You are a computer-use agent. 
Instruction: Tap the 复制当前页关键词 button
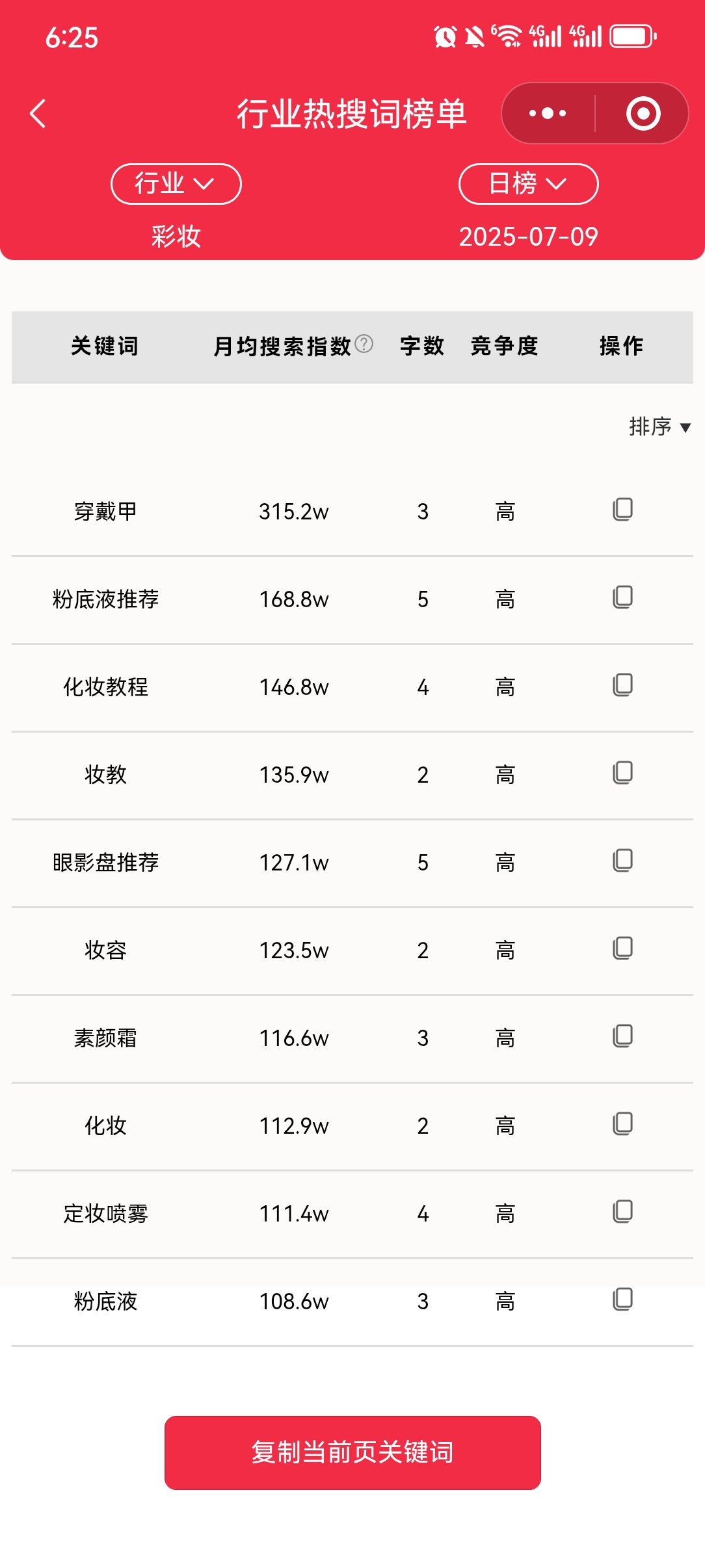[352, 1452]
